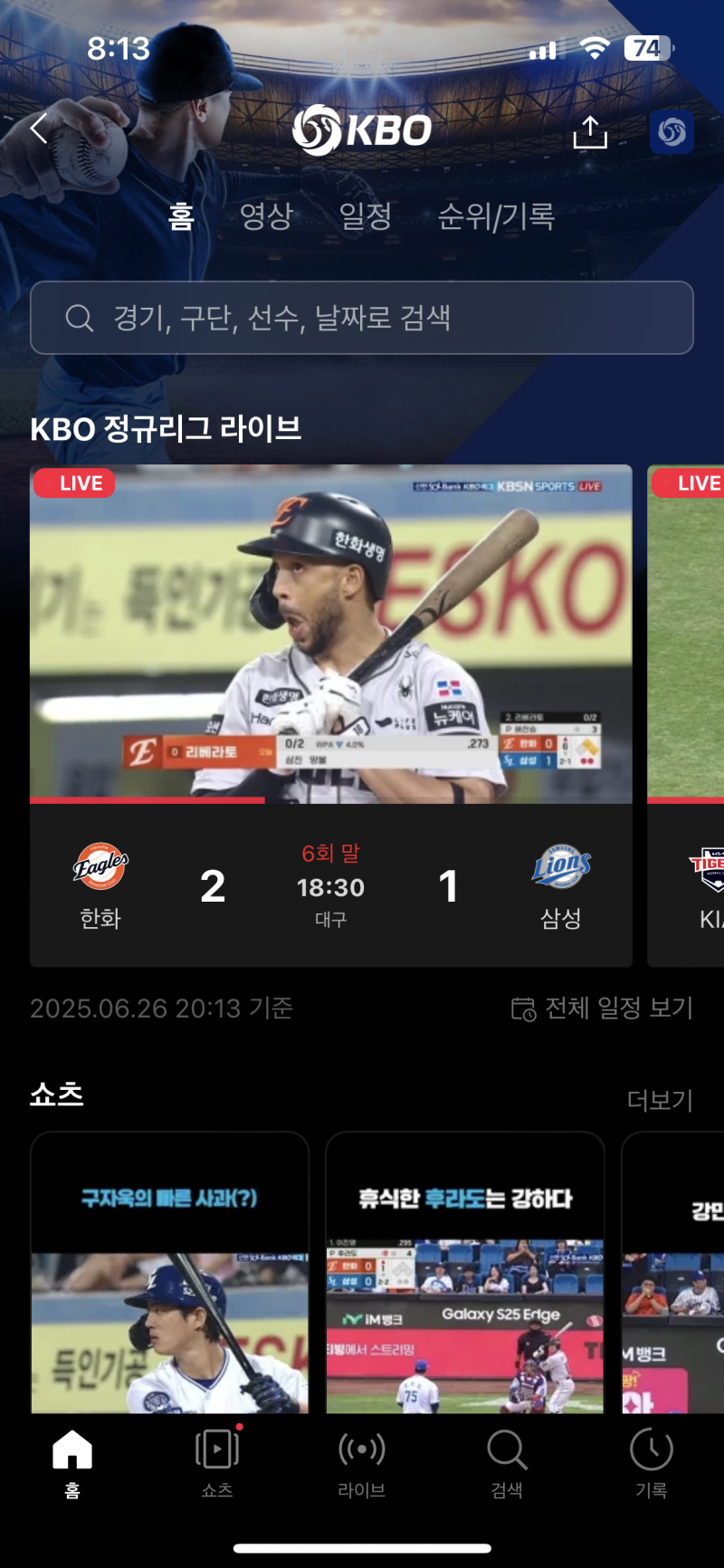The height and width of the screenshot is (1568, 724).
Task: Open the 기록 bottom tab
Action: coord(652,1462)
